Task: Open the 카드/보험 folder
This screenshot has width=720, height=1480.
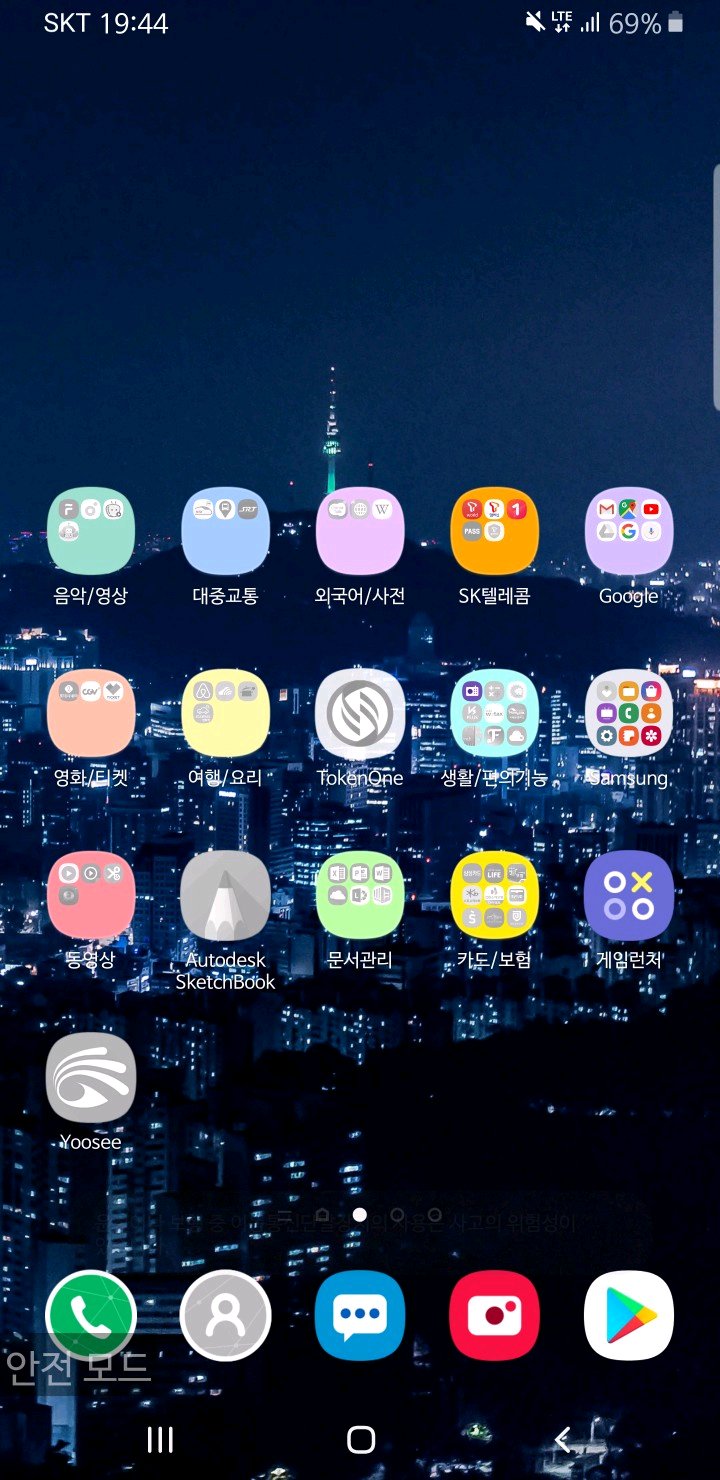Action: pyautogui.click(x=494, y=895)
